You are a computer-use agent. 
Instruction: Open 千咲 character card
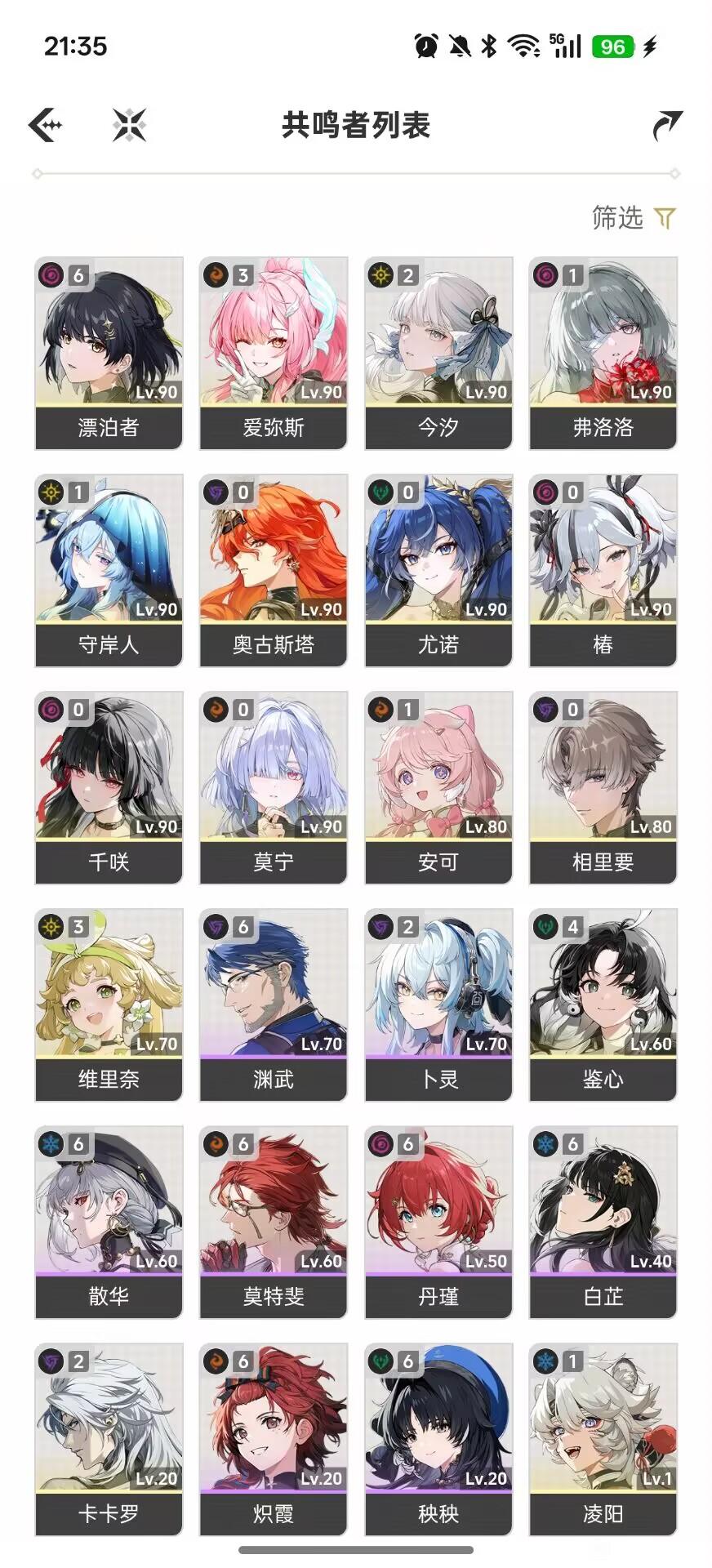coord(109,787)
